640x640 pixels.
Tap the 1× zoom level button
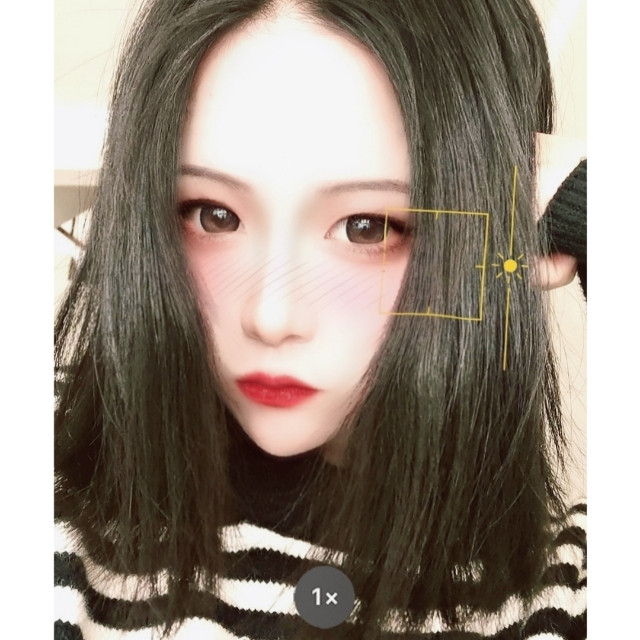[x=320, y=598]
